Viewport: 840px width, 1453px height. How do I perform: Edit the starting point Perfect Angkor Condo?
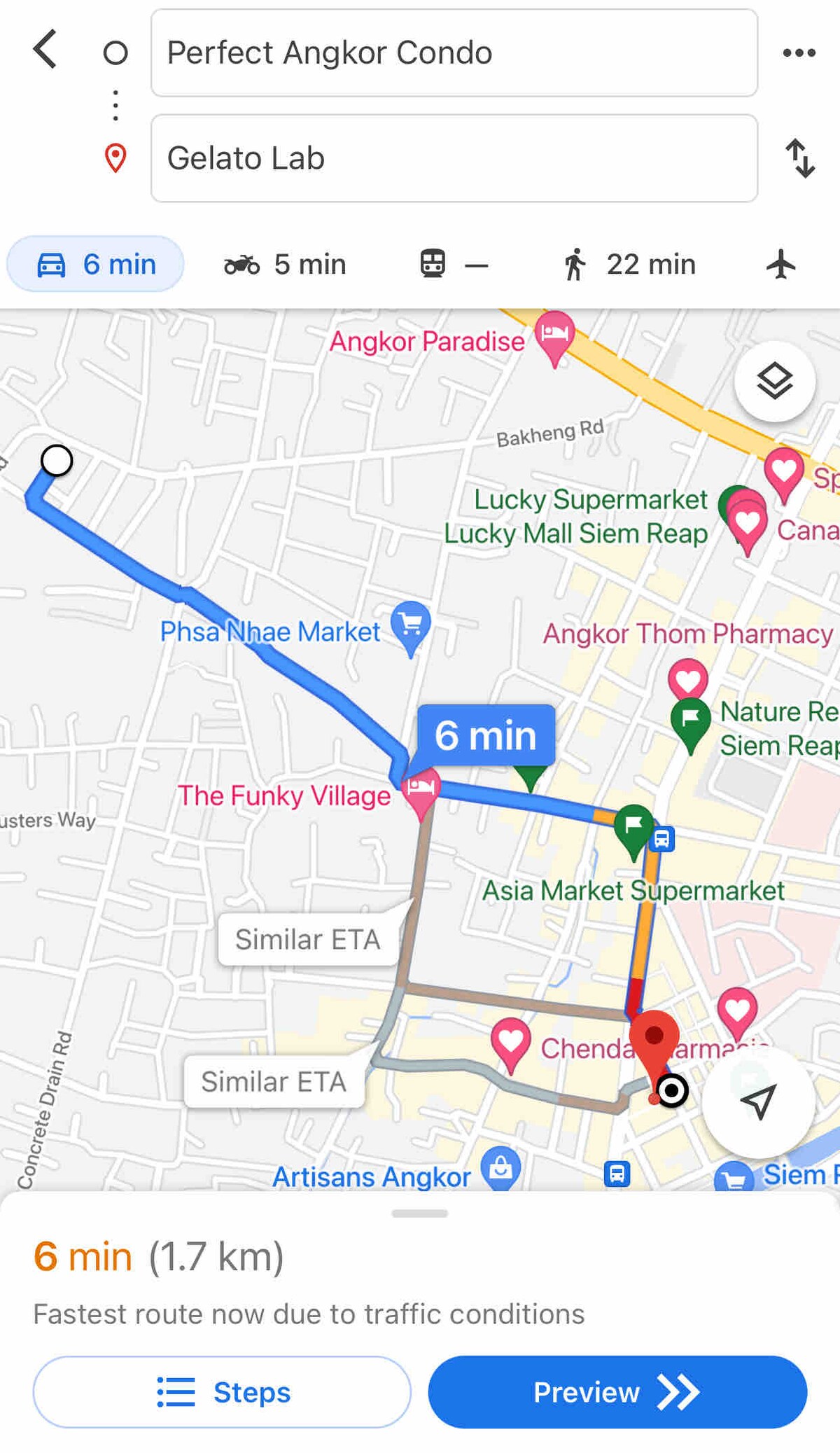[454, 53]
